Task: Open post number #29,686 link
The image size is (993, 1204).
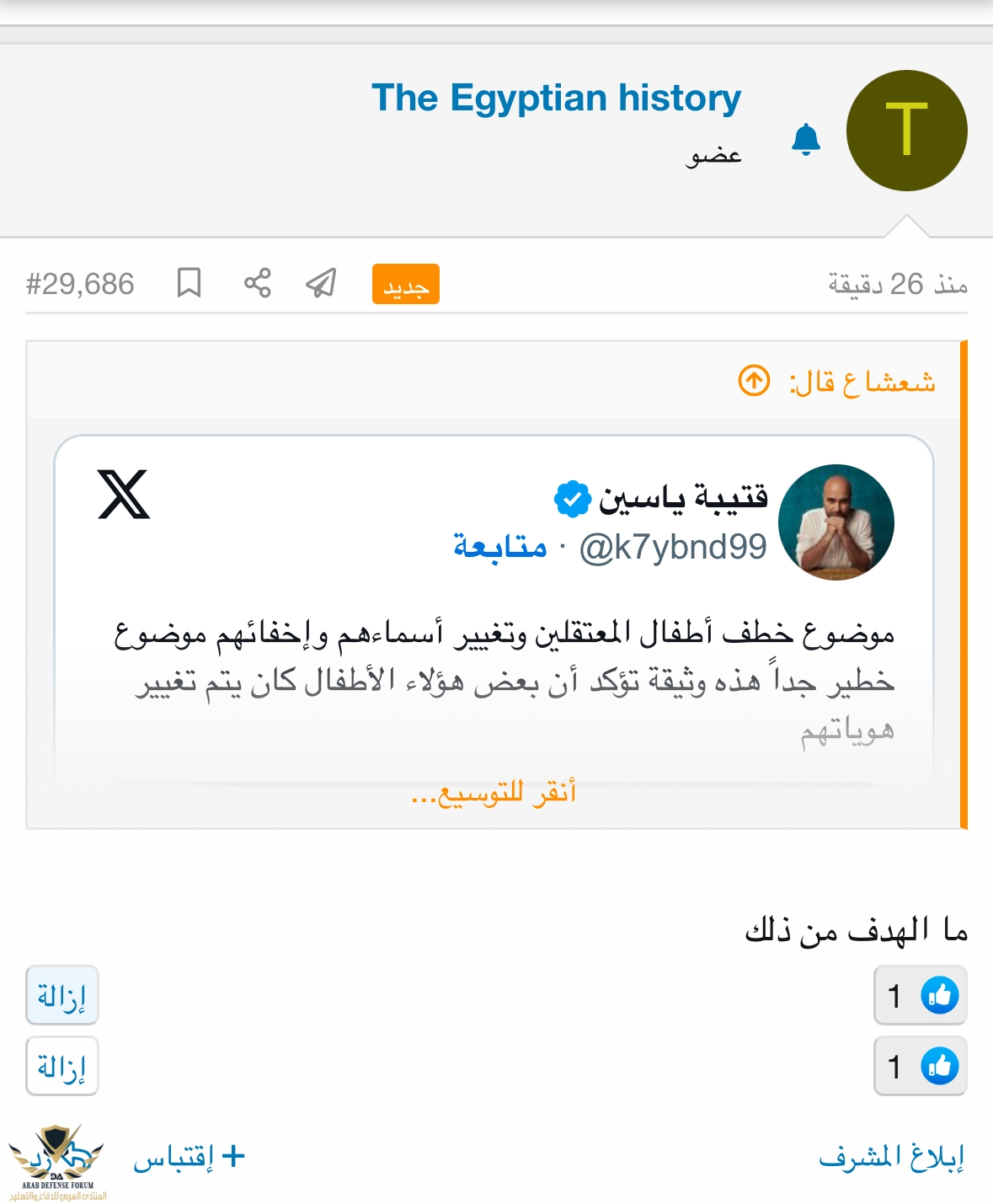Action: click(x=80, y=284)
